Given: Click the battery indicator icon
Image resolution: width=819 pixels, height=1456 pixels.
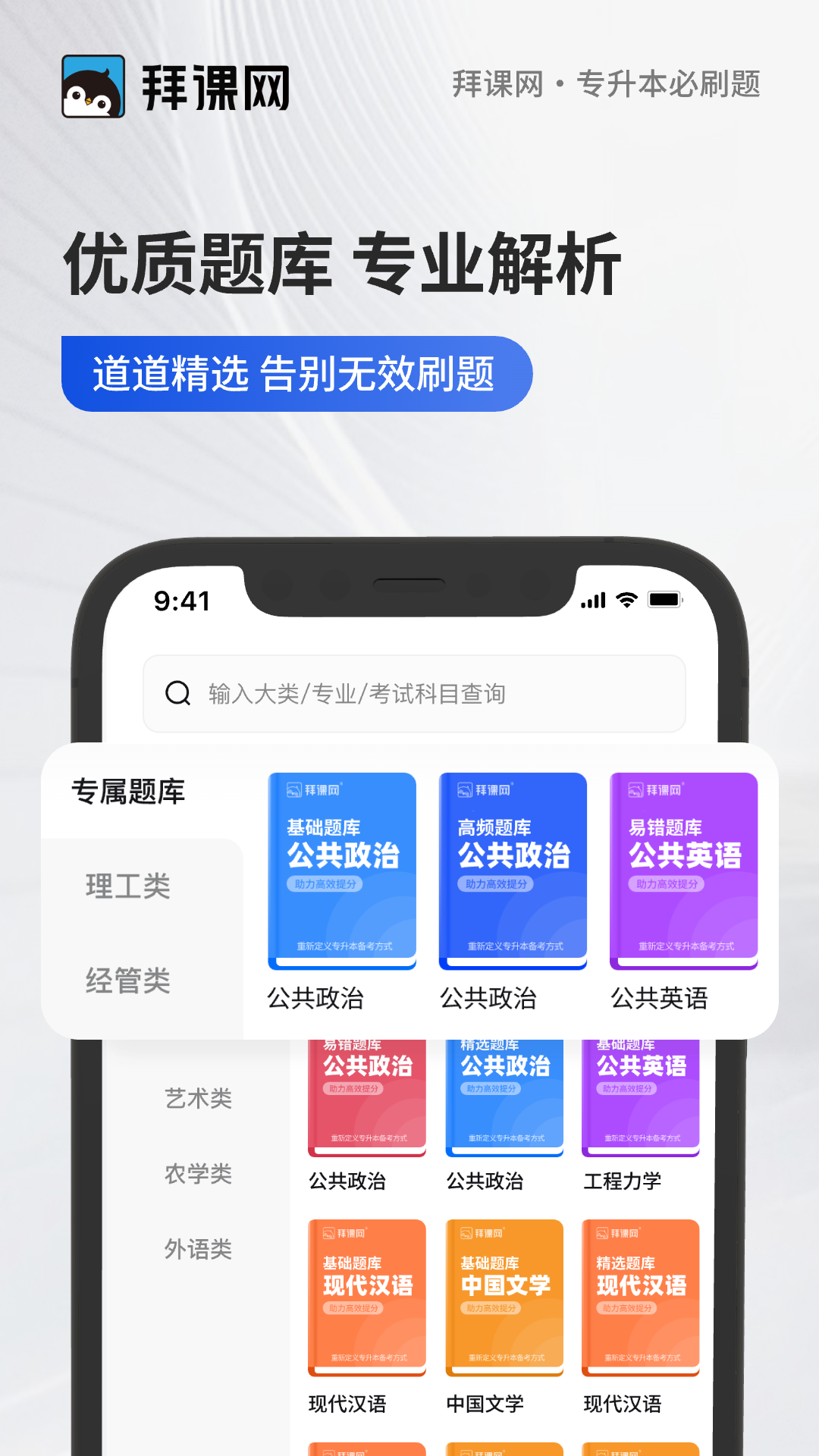Looking at the screenshot, I should tap(665, 600).
